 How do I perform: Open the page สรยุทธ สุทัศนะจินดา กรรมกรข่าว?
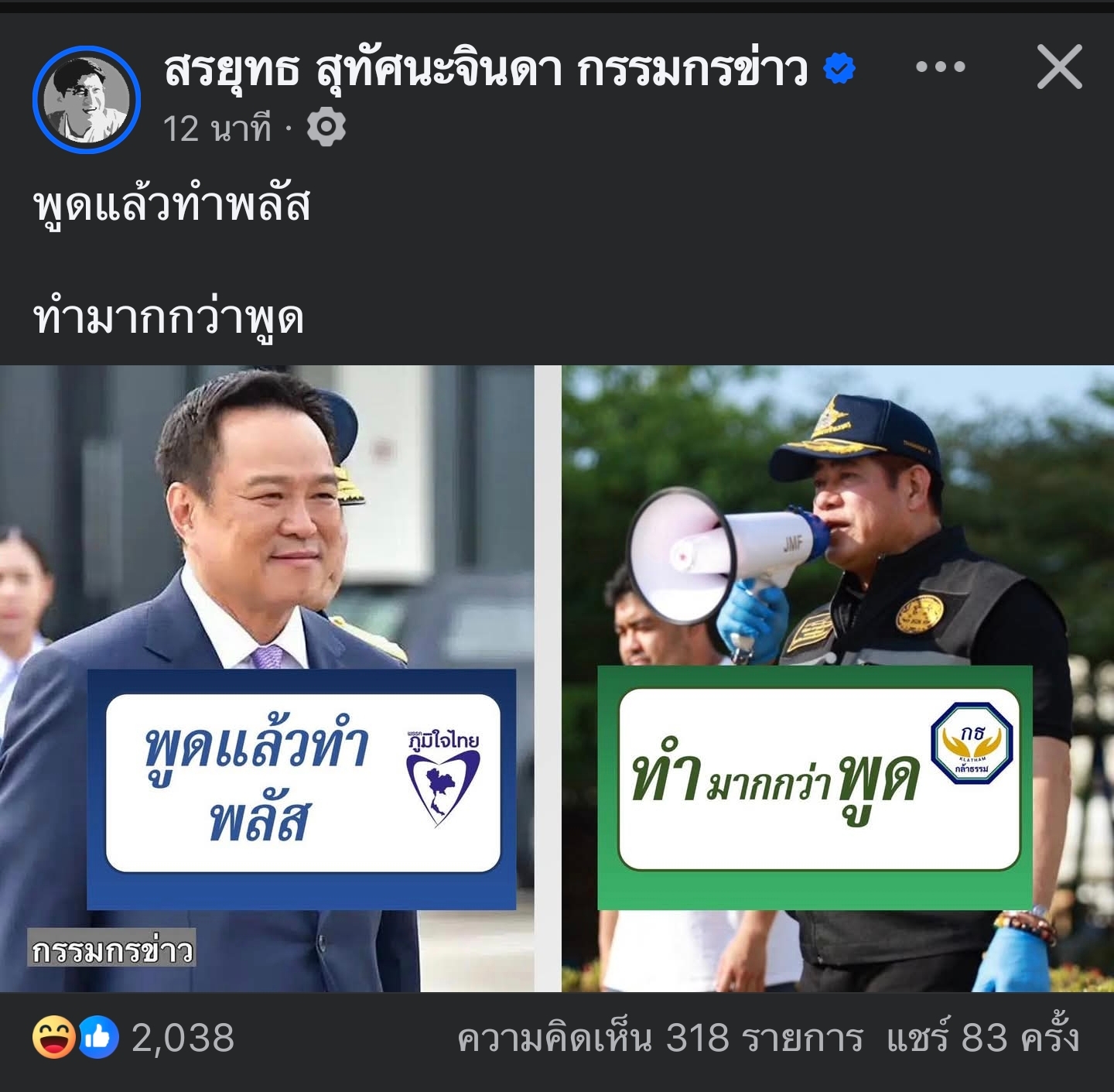[x=486, y=70]
